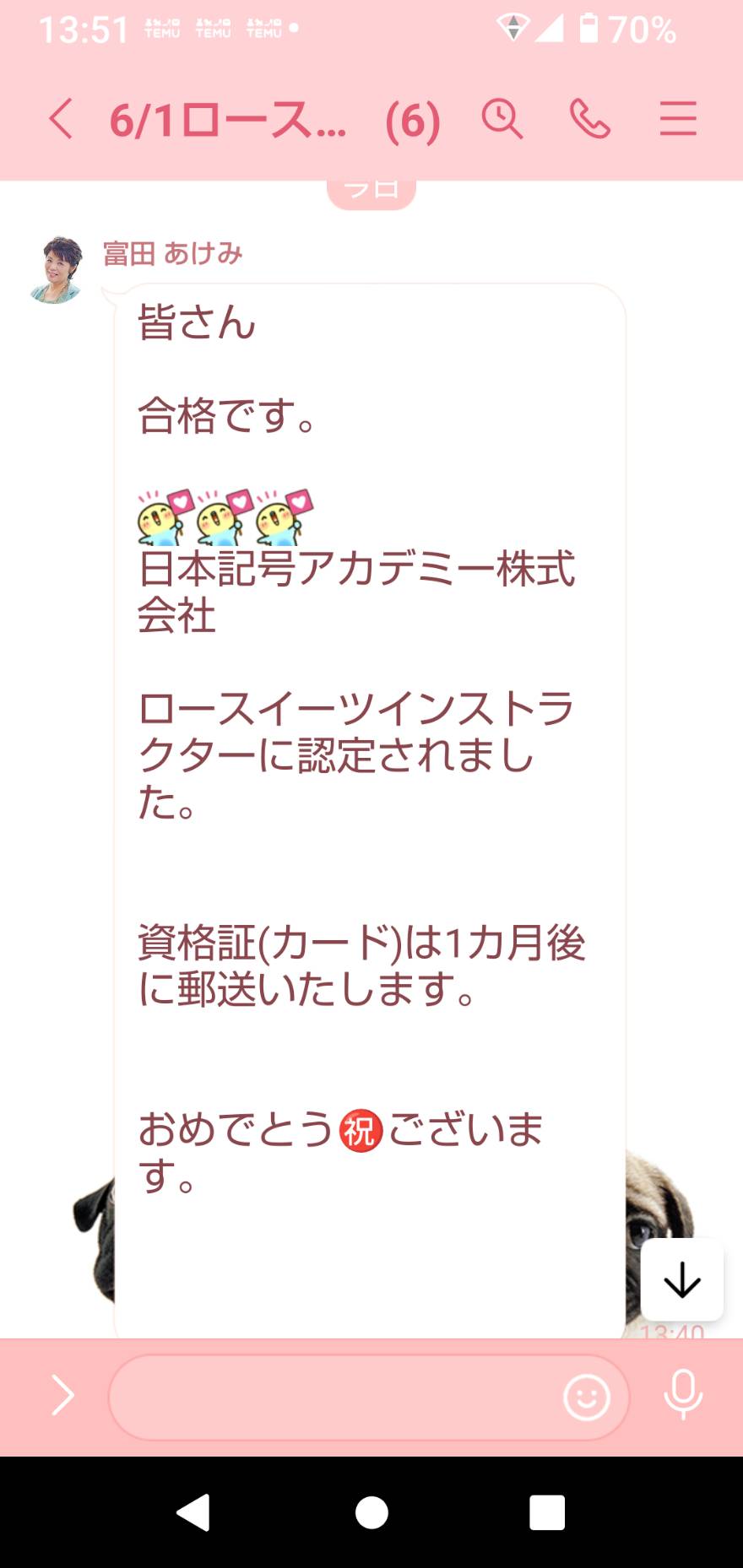
Task: Search messages in this chat
Action: [502, 118]
